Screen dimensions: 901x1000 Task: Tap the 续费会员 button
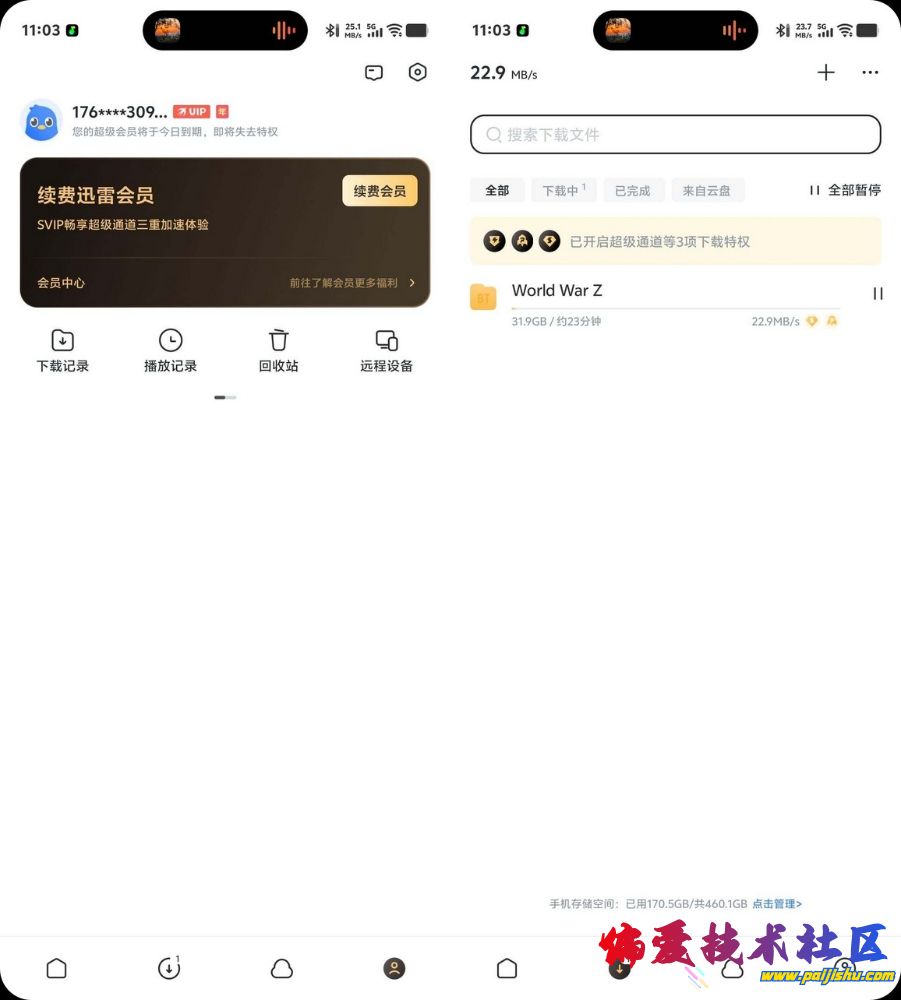(x=380, y=191)
